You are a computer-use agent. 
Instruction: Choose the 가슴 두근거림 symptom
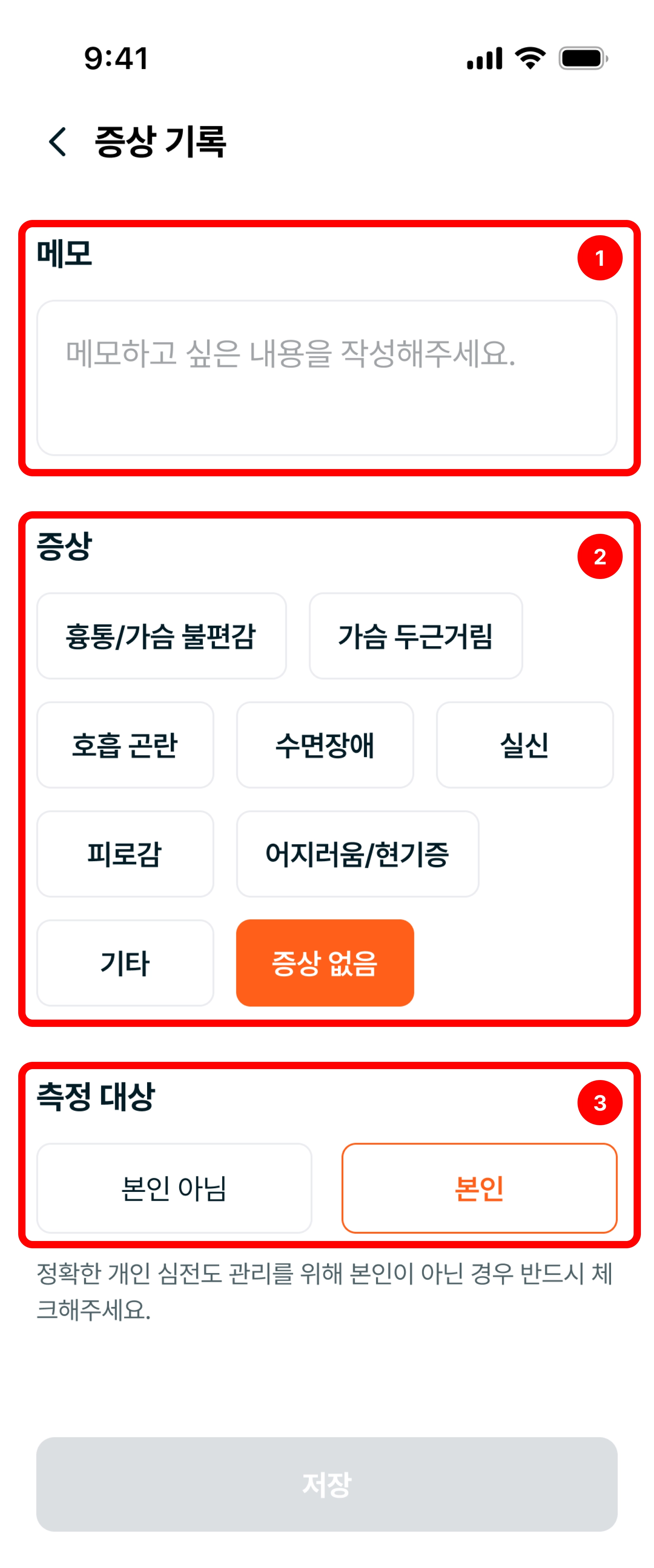(415, 636)
